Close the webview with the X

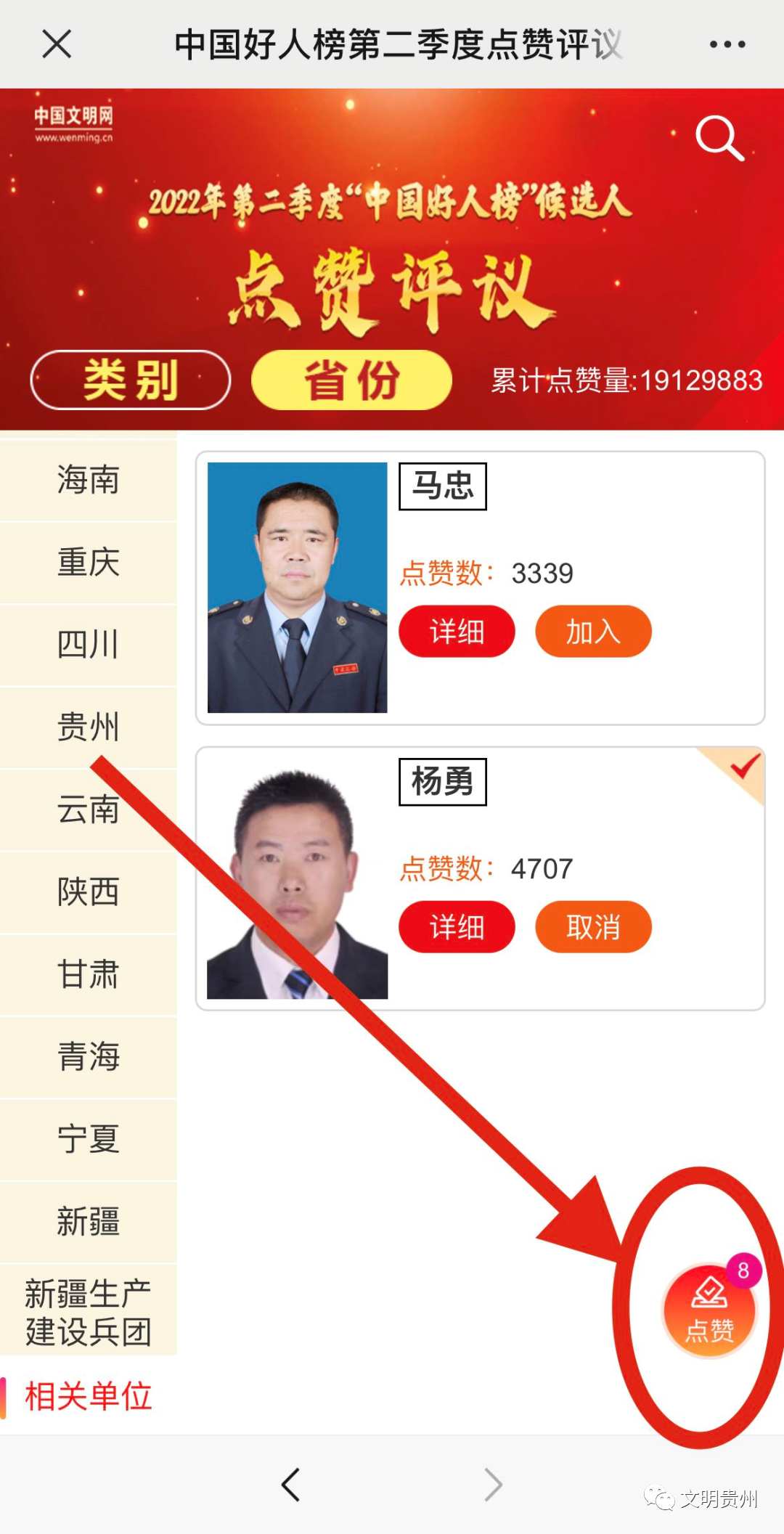[57, 44]
